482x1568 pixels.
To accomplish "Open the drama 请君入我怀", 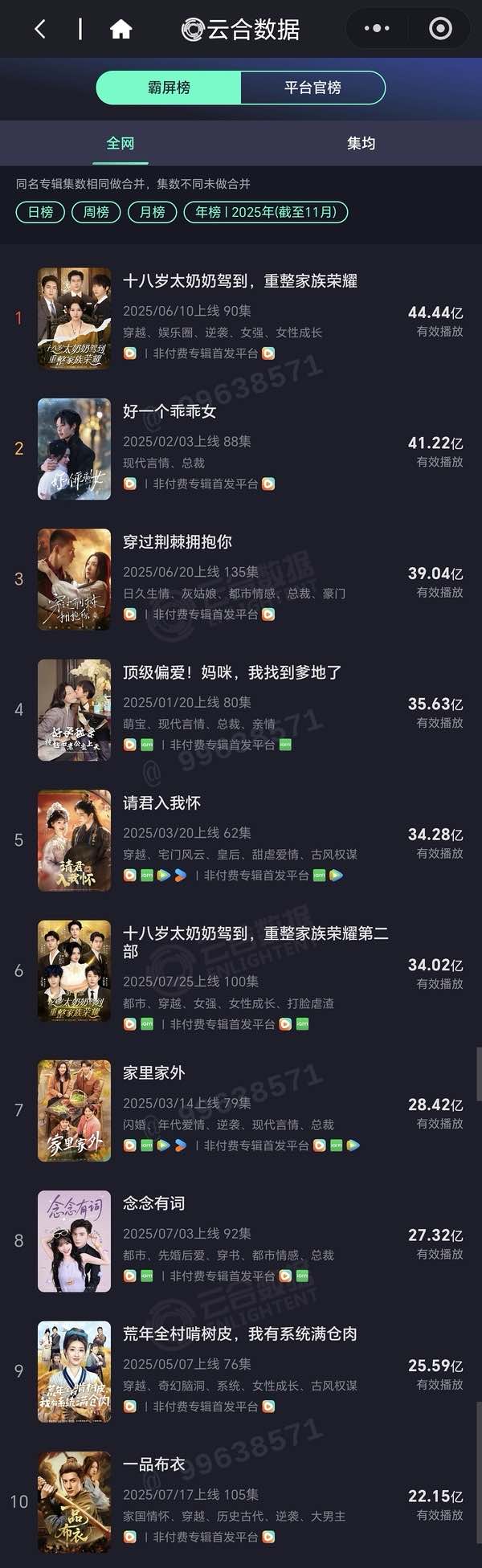I will click(161, 803).
